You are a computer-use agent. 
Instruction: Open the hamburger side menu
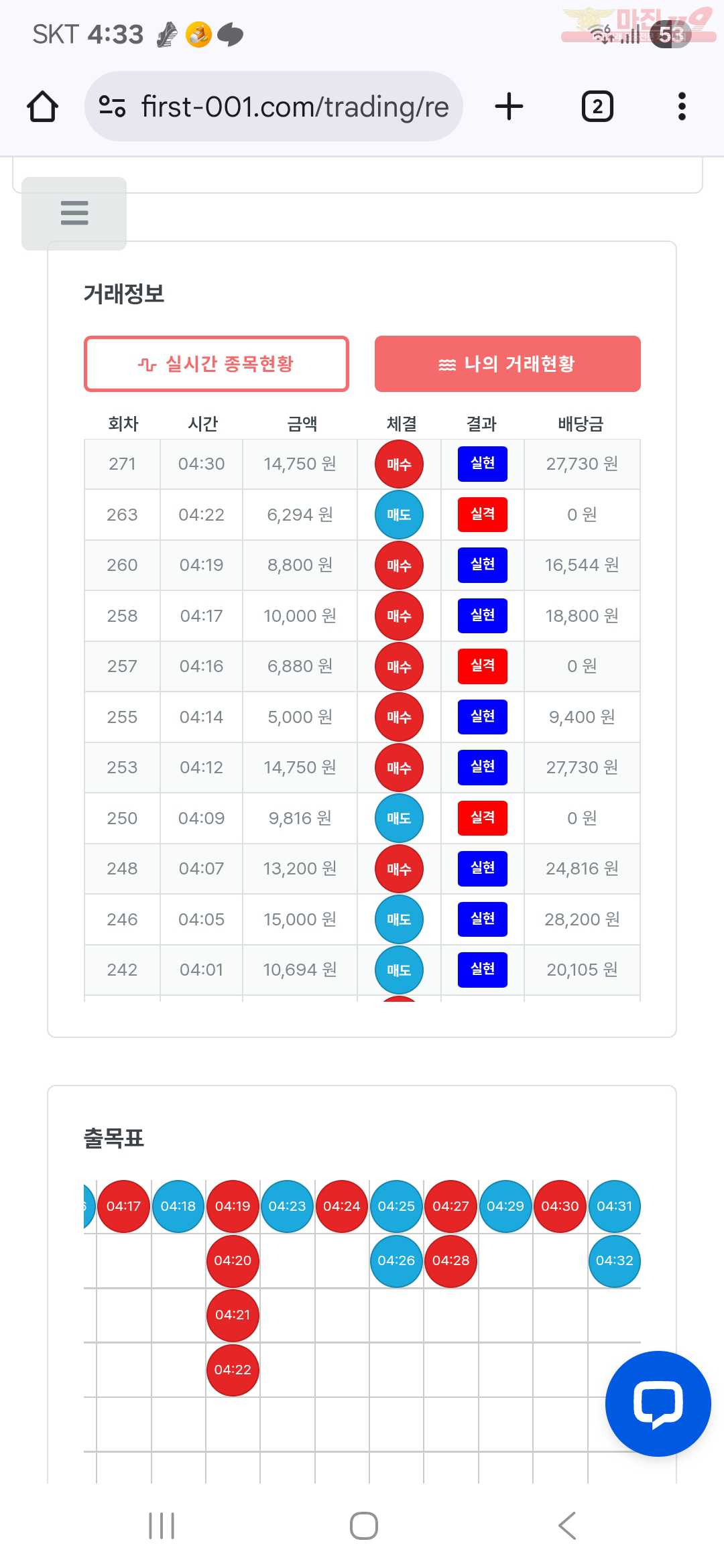[74, 213]
